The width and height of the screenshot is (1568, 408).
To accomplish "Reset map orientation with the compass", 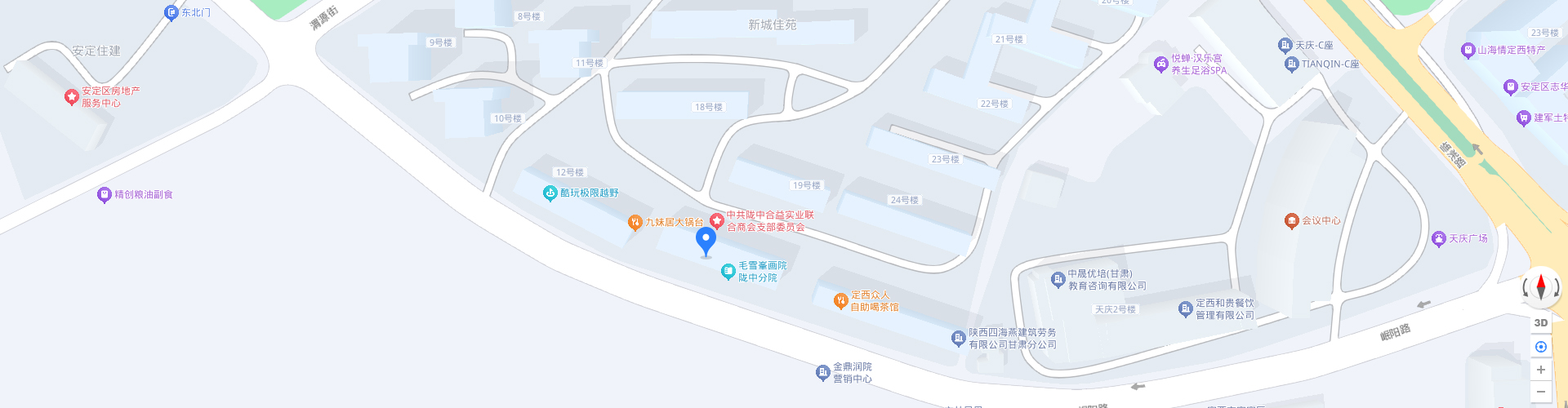I will (x=1541, y=287).
